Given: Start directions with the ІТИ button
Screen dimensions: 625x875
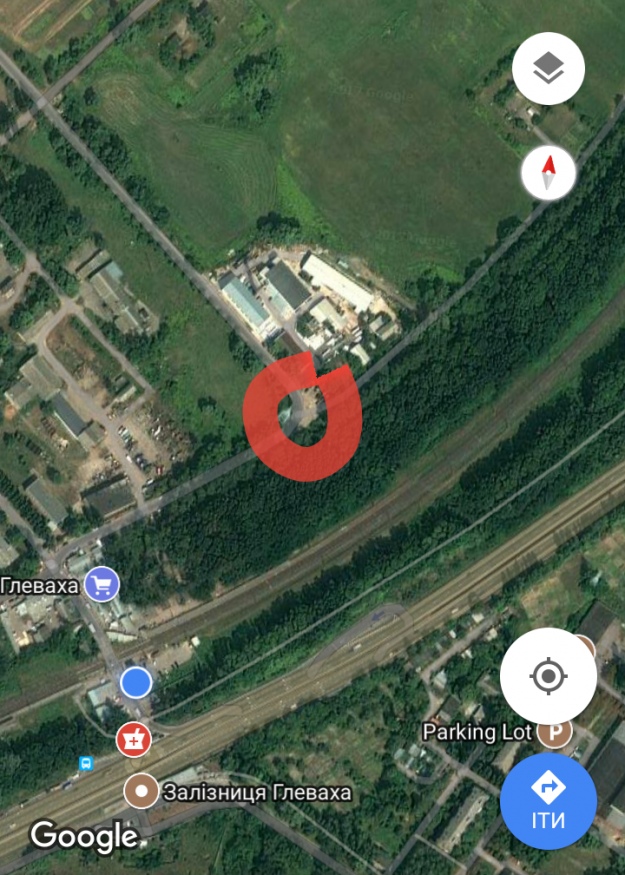Looking at the screenshot, I should pos(548,800).
